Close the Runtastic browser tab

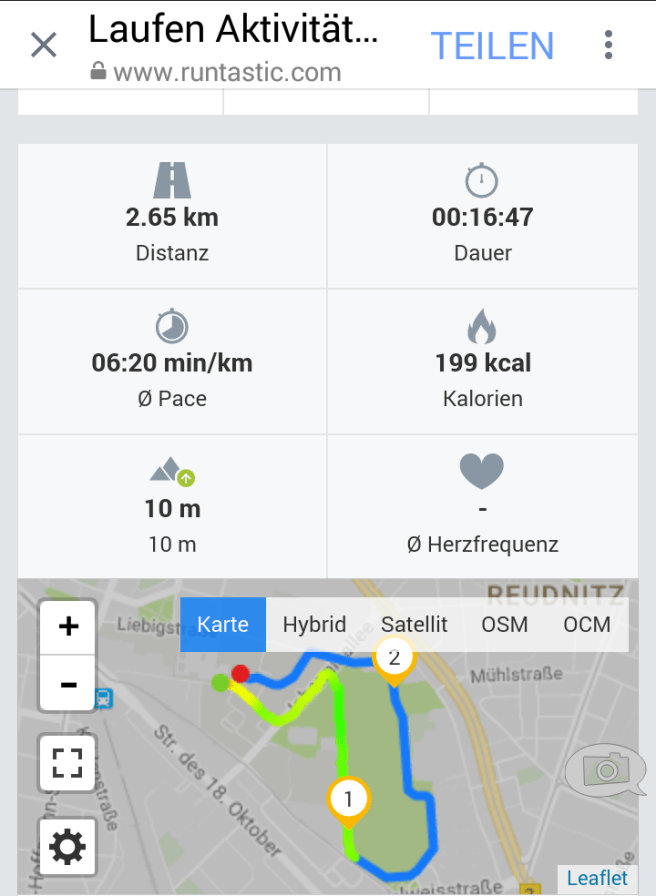44,45
